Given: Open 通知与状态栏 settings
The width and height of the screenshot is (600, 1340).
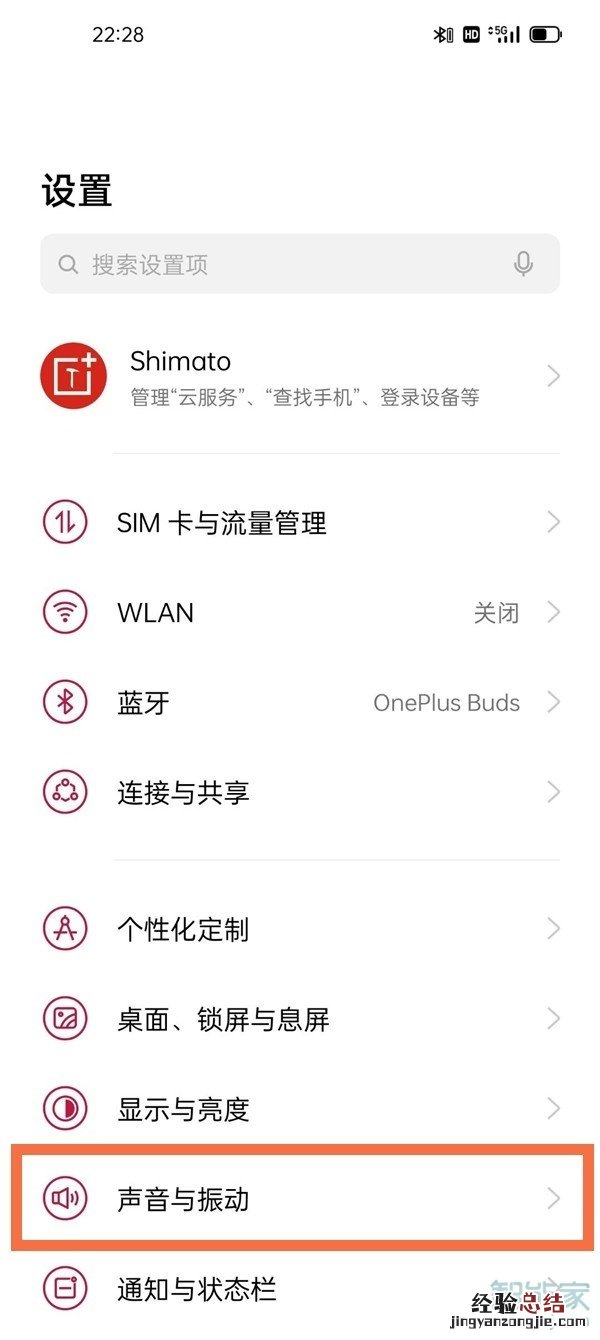Looking at the screenshot, I should [x=300, y=1288].
